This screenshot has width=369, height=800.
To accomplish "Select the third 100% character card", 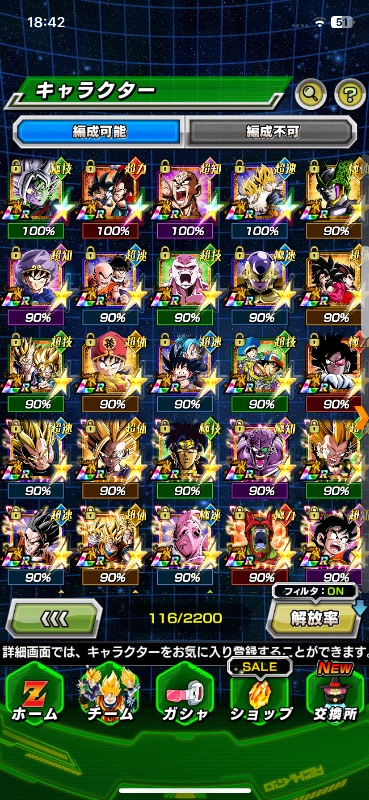I will (x=186, y=198).
